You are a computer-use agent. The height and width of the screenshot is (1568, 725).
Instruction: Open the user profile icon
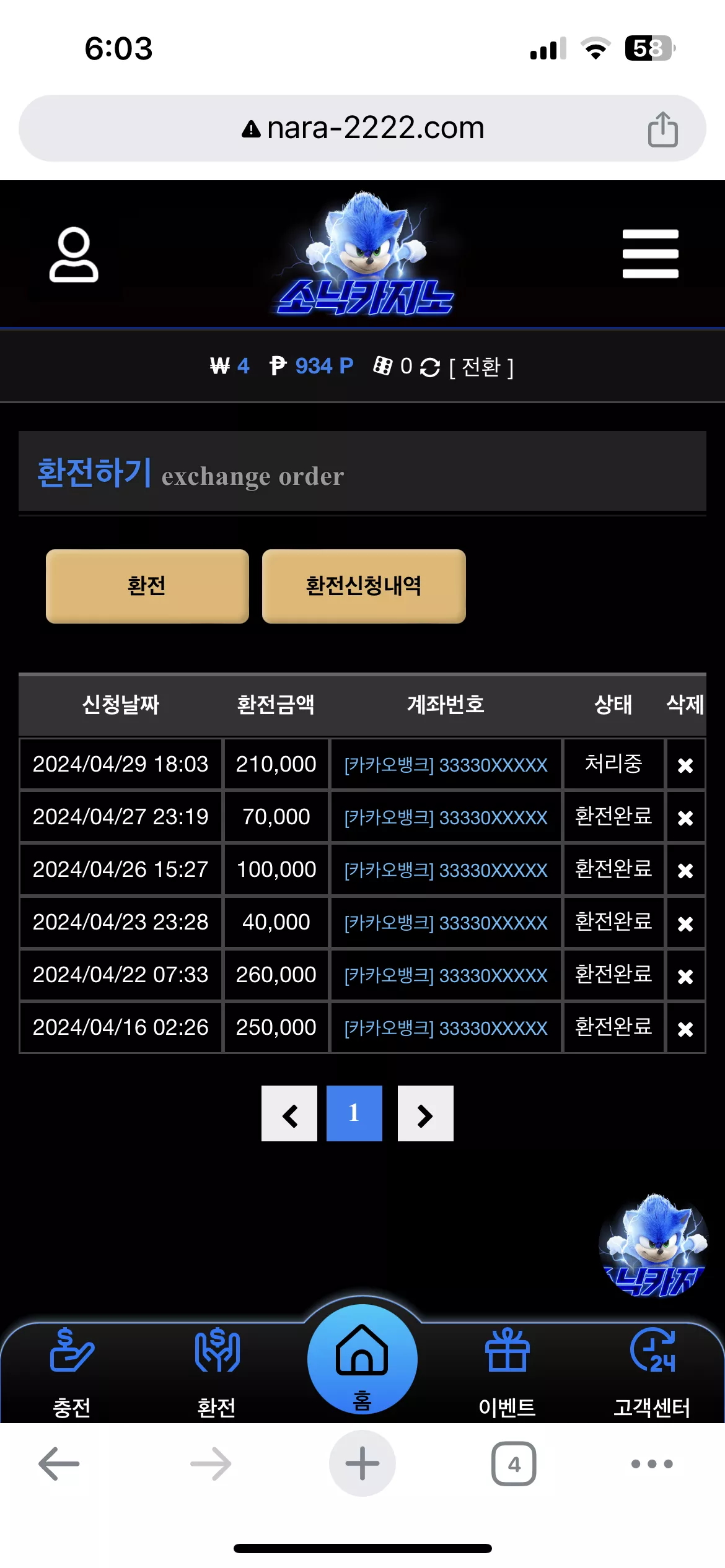[x=74, y=255]
